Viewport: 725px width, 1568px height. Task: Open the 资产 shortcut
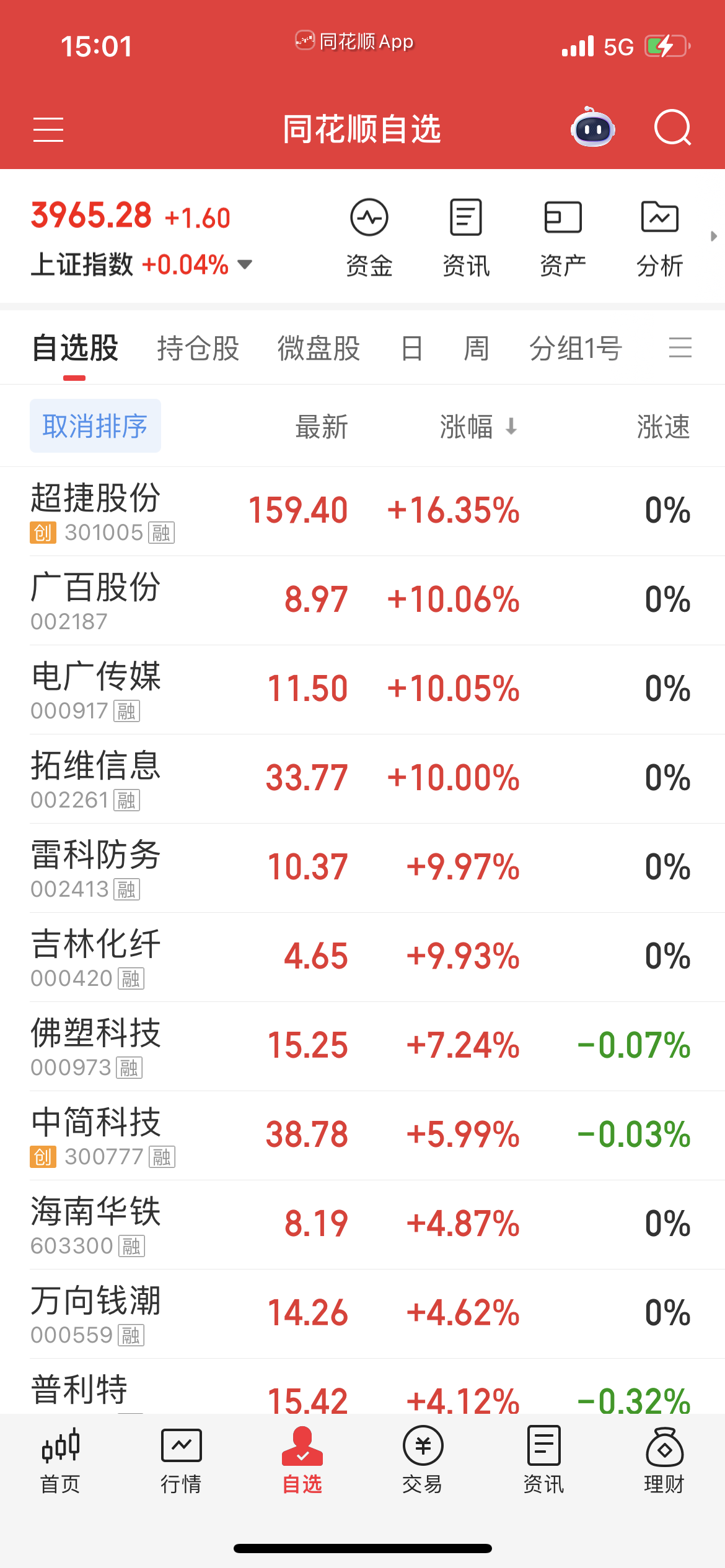pos(563,237)
